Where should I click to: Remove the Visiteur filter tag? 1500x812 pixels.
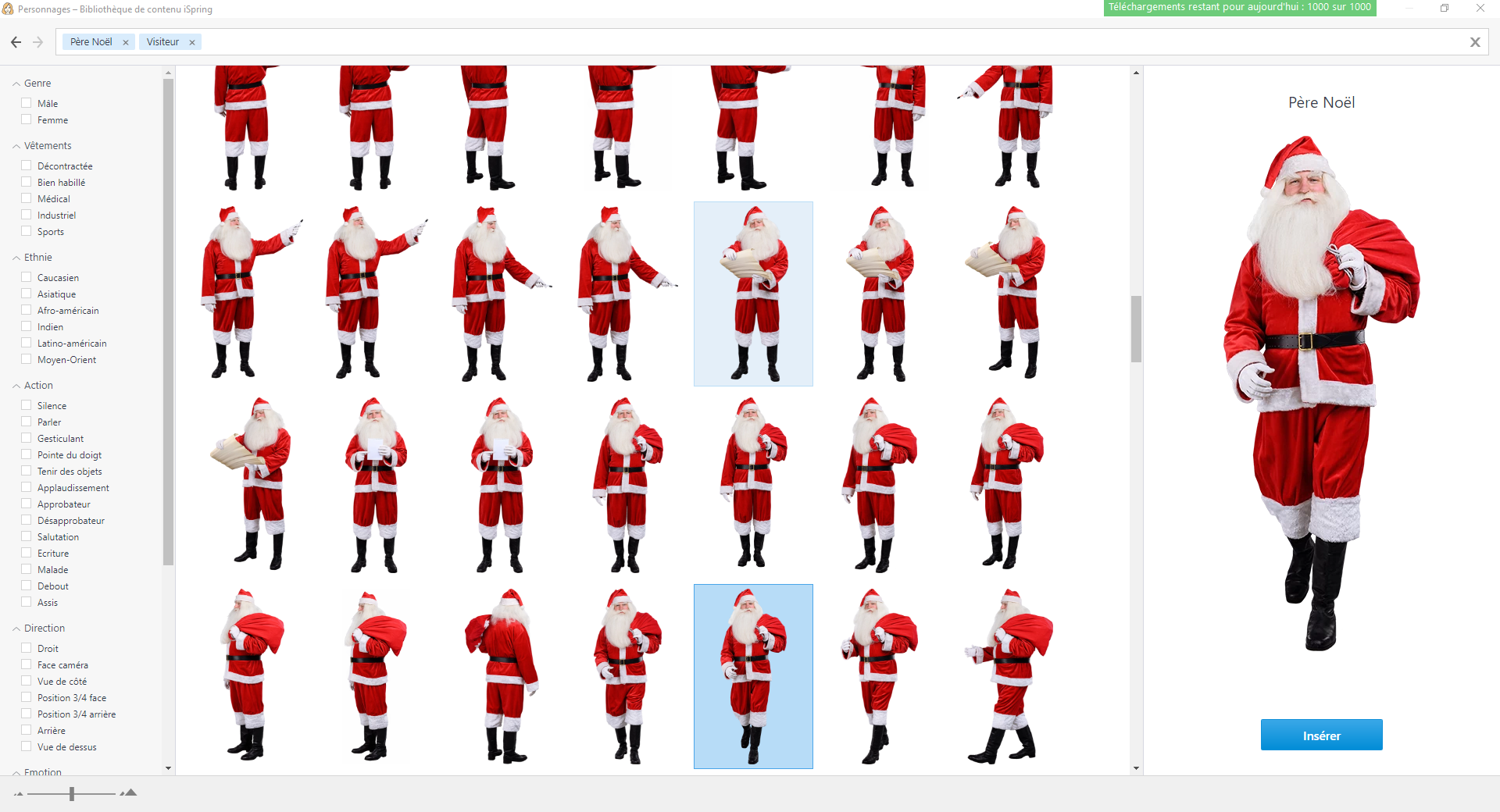pos(192,43)
